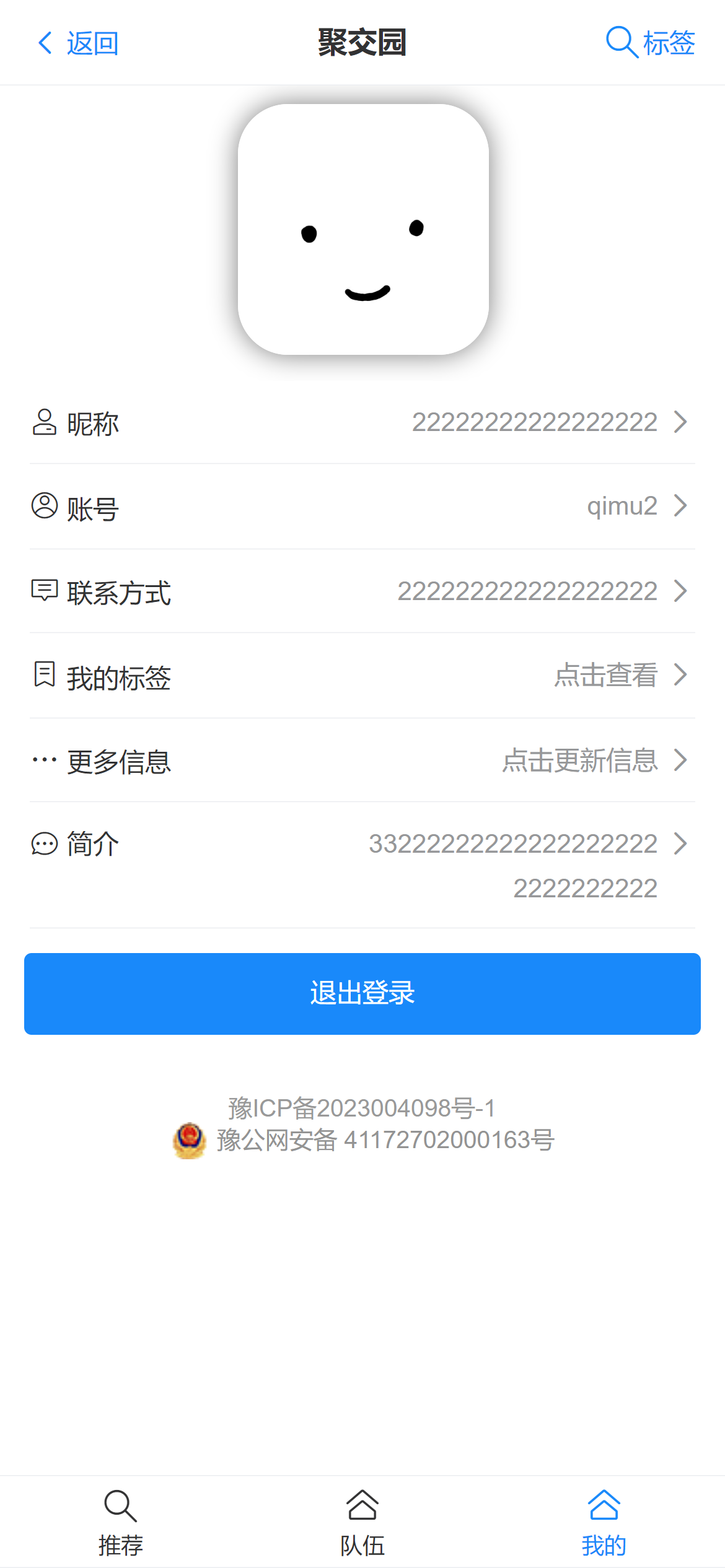Click the speech icon beside 简介

[x=43, y=843]
